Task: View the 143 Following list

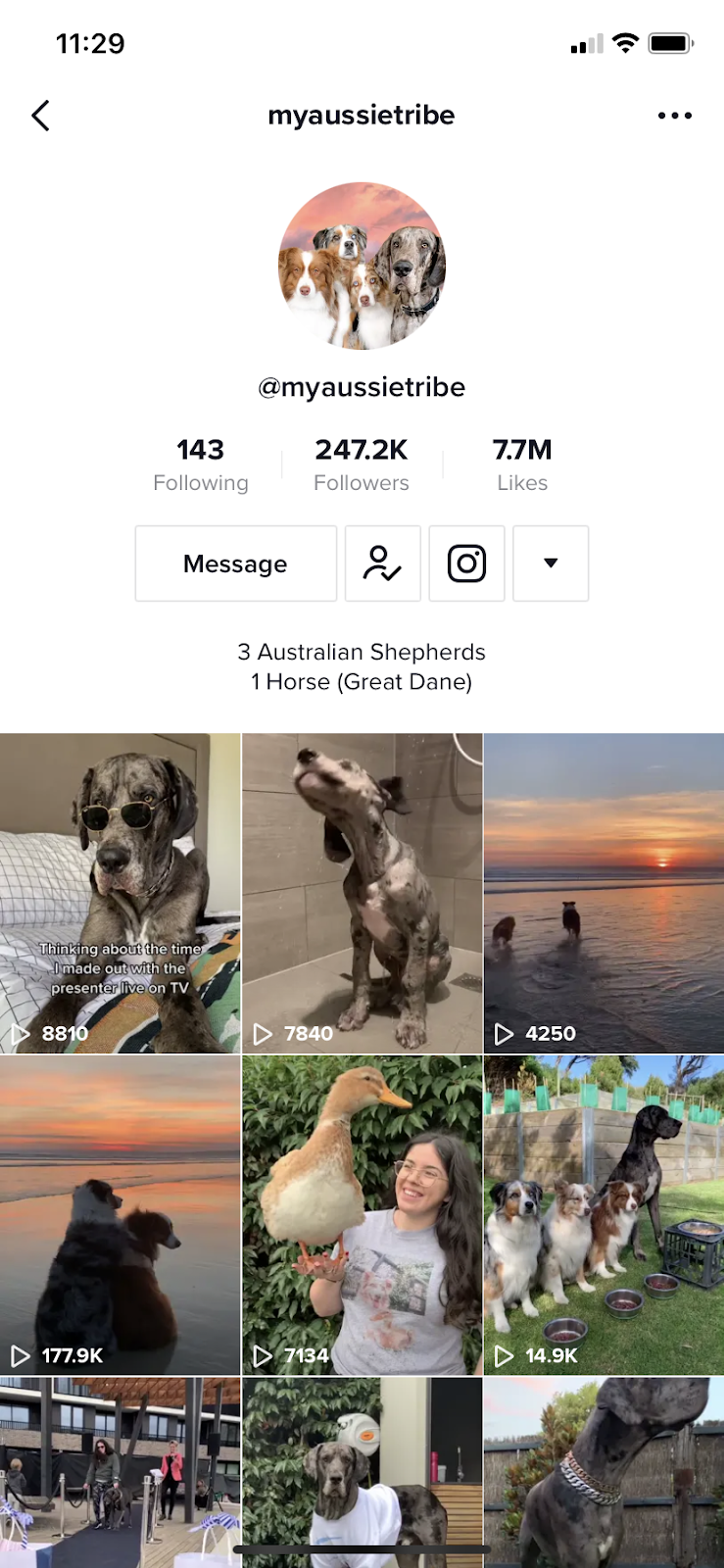Action: tap(201, 464)
